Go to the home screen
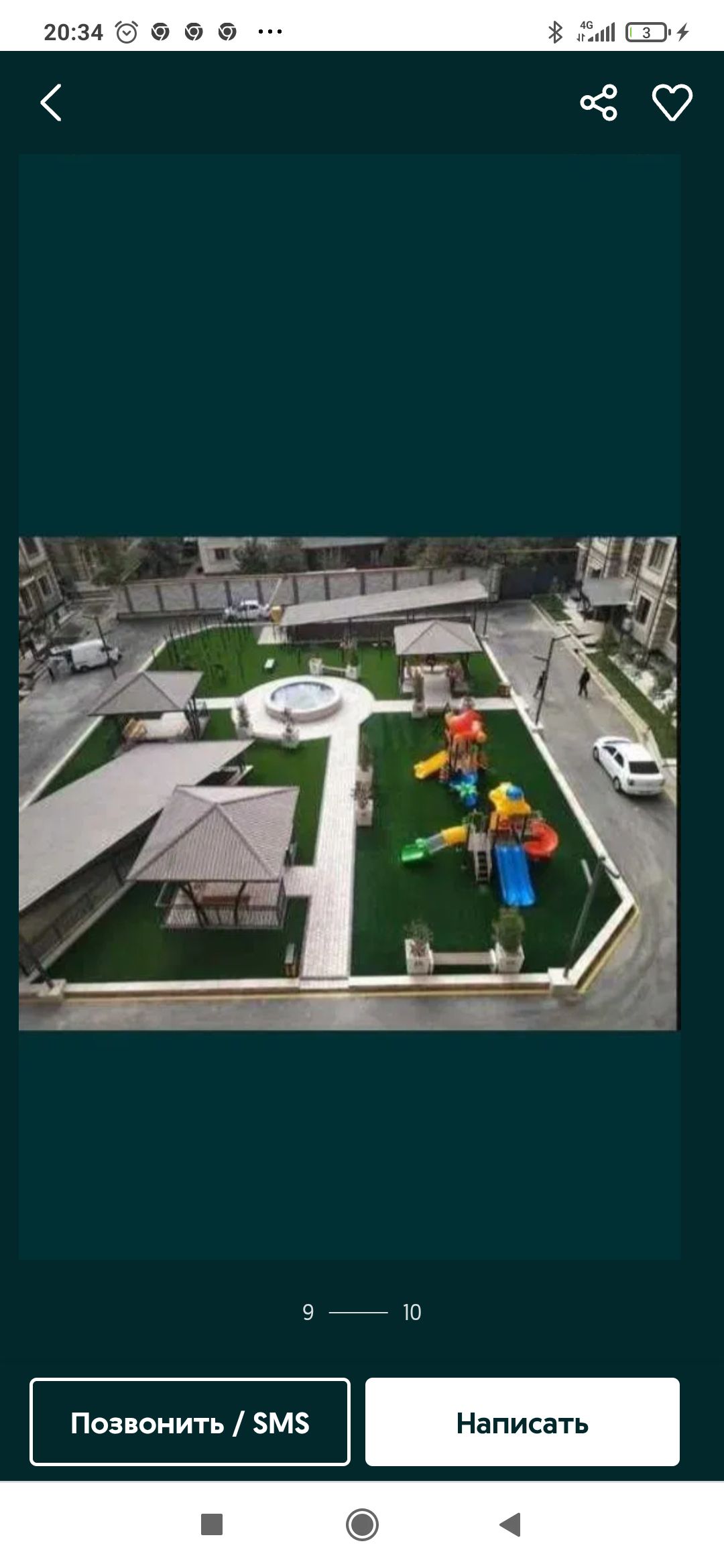The height and width of the screenshot is (1568, 724). [362, 1524]
